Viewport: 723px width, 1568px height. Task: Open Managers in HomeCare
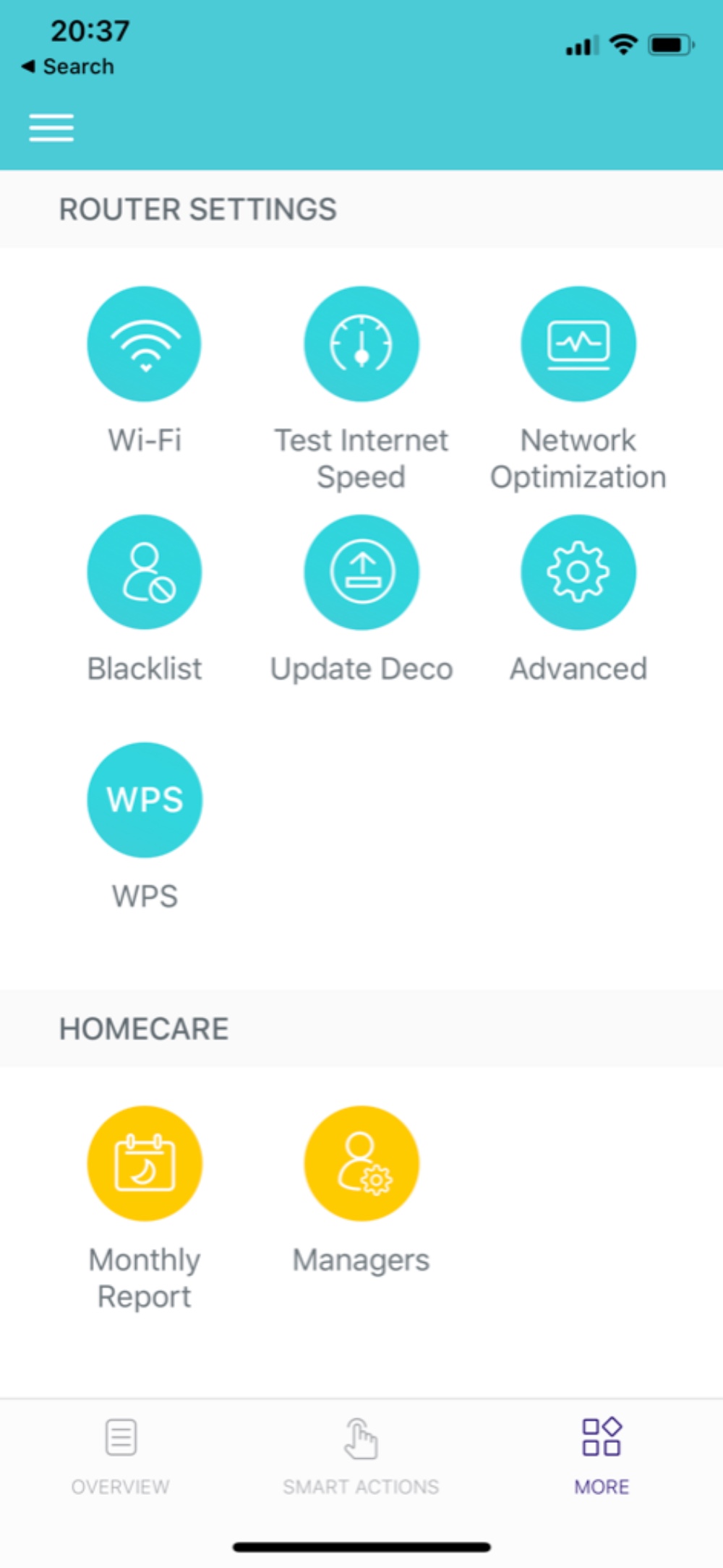pos(361,1163)
